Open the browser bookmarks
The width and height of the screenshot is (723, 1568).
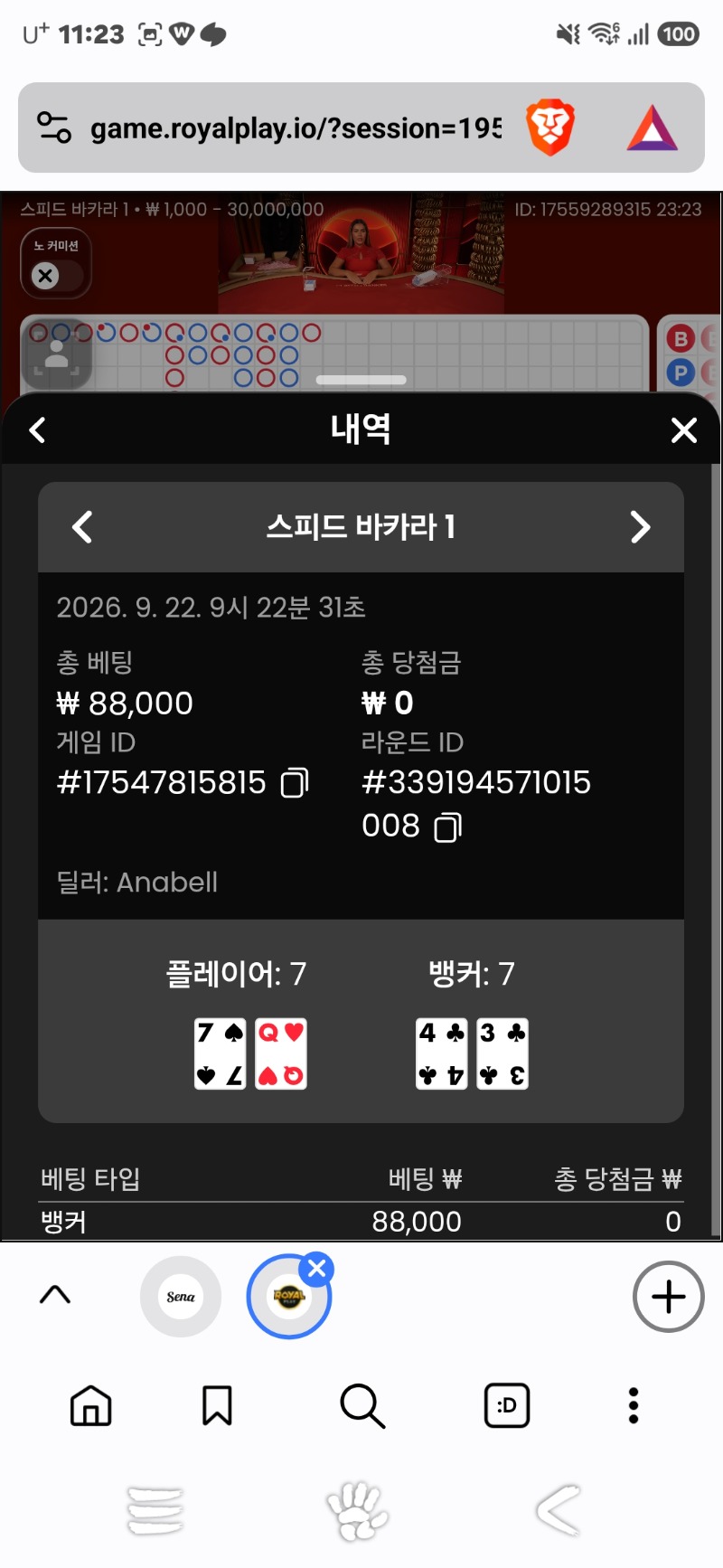click(217, 1405)
